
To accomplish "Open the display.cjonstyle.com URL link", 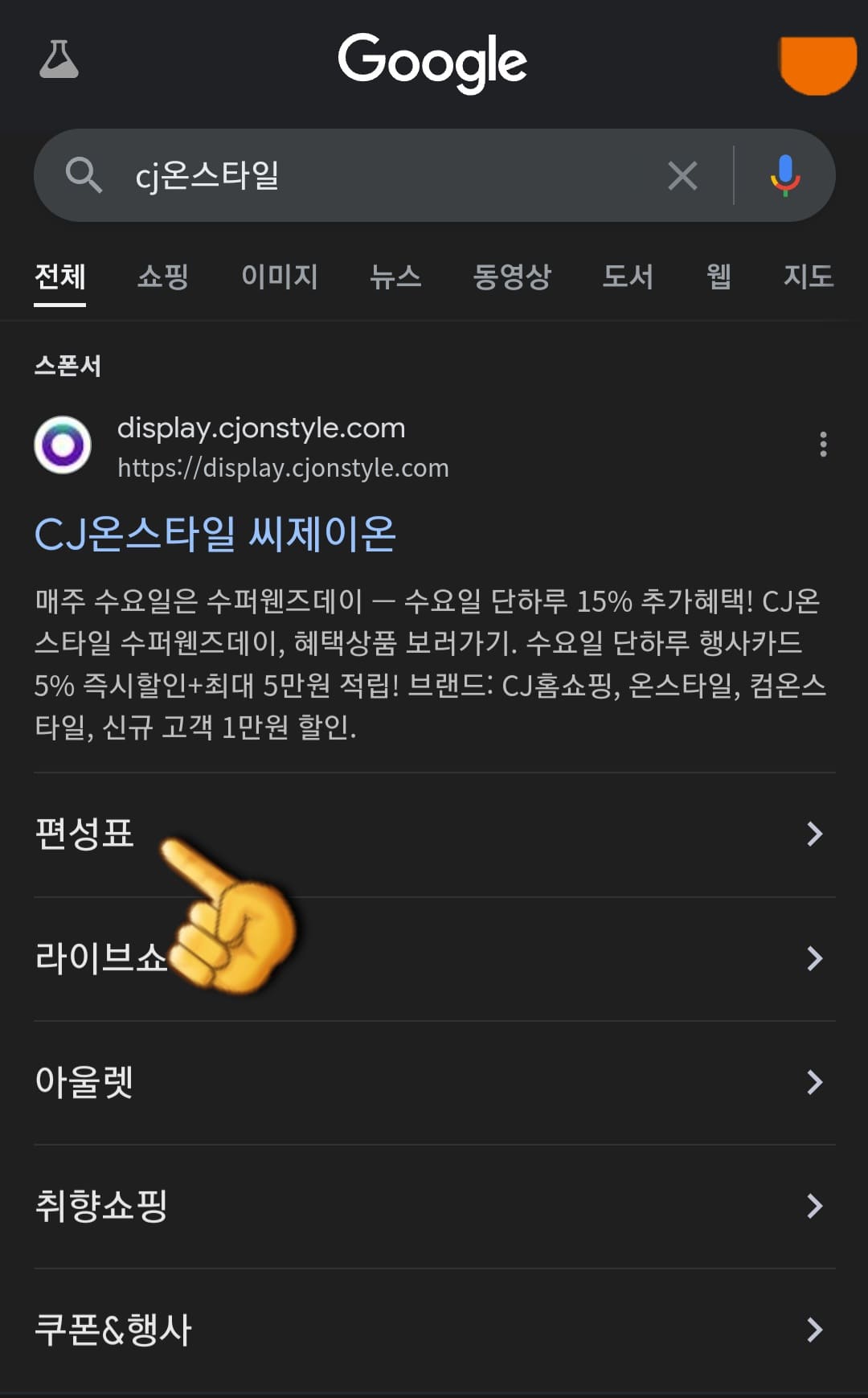I will point(260,428).
